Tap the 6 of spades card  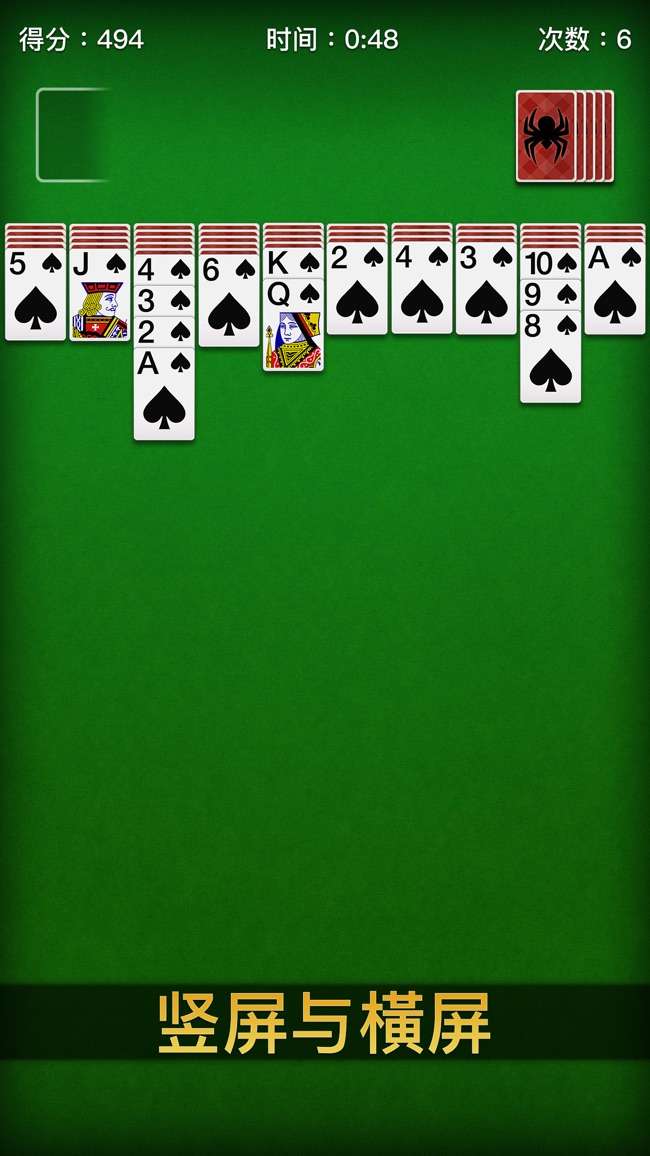click(x=228, y=300)
